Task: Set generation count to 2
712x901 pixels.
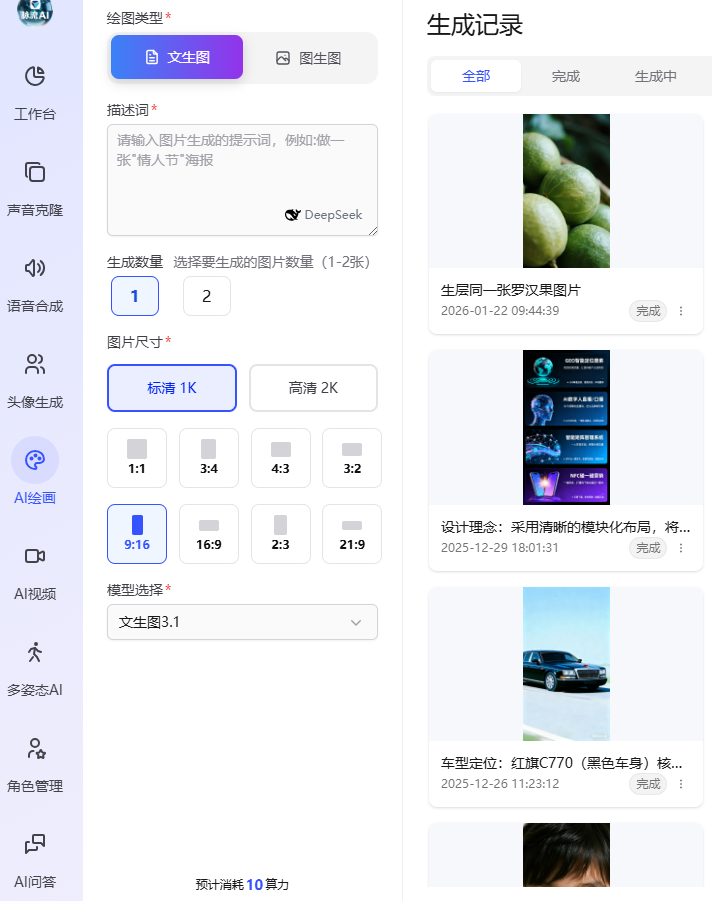Action: 207,296
